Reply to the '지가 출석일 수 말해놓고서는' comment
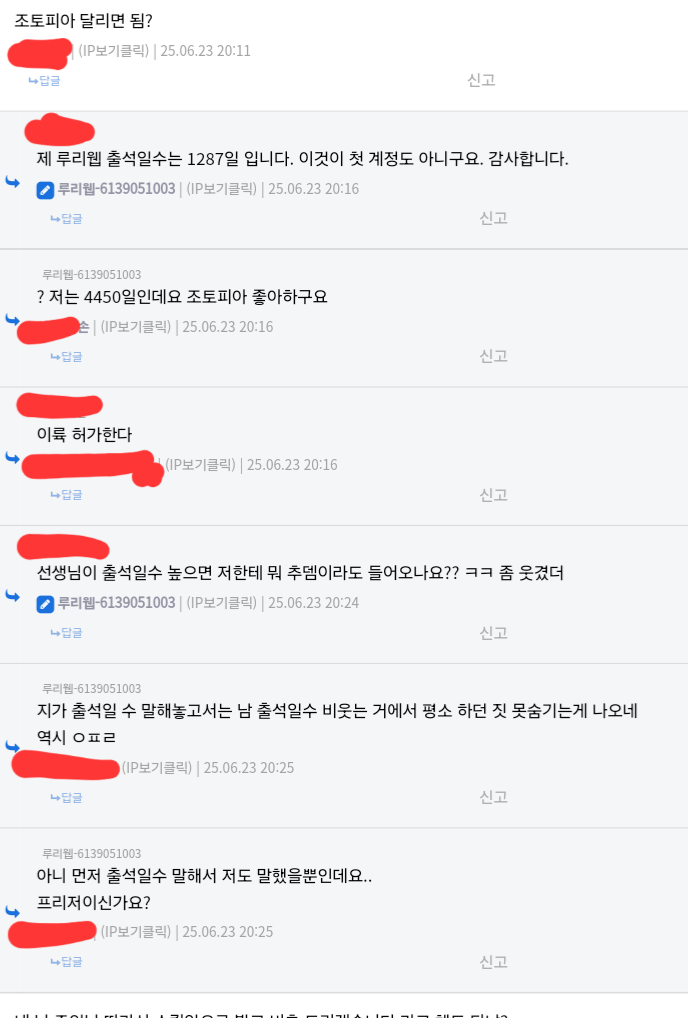 [x=66, y=798]
